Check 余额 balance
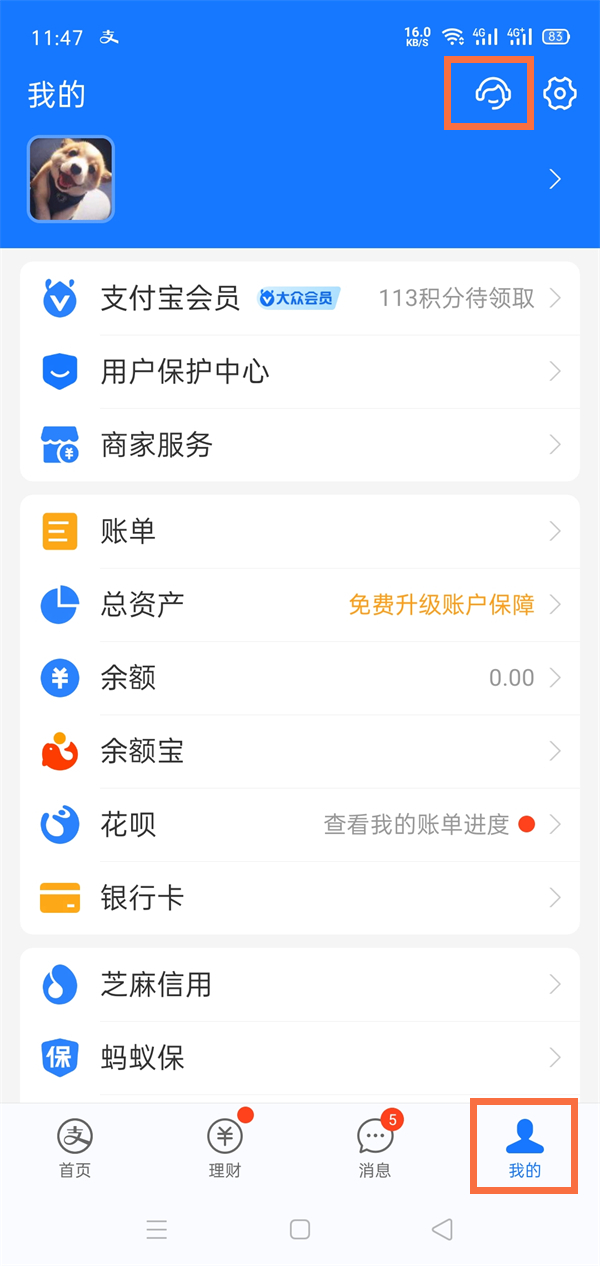Image resolution: width=600 pixels, height=1266 pixels. [x=300, y=678]
